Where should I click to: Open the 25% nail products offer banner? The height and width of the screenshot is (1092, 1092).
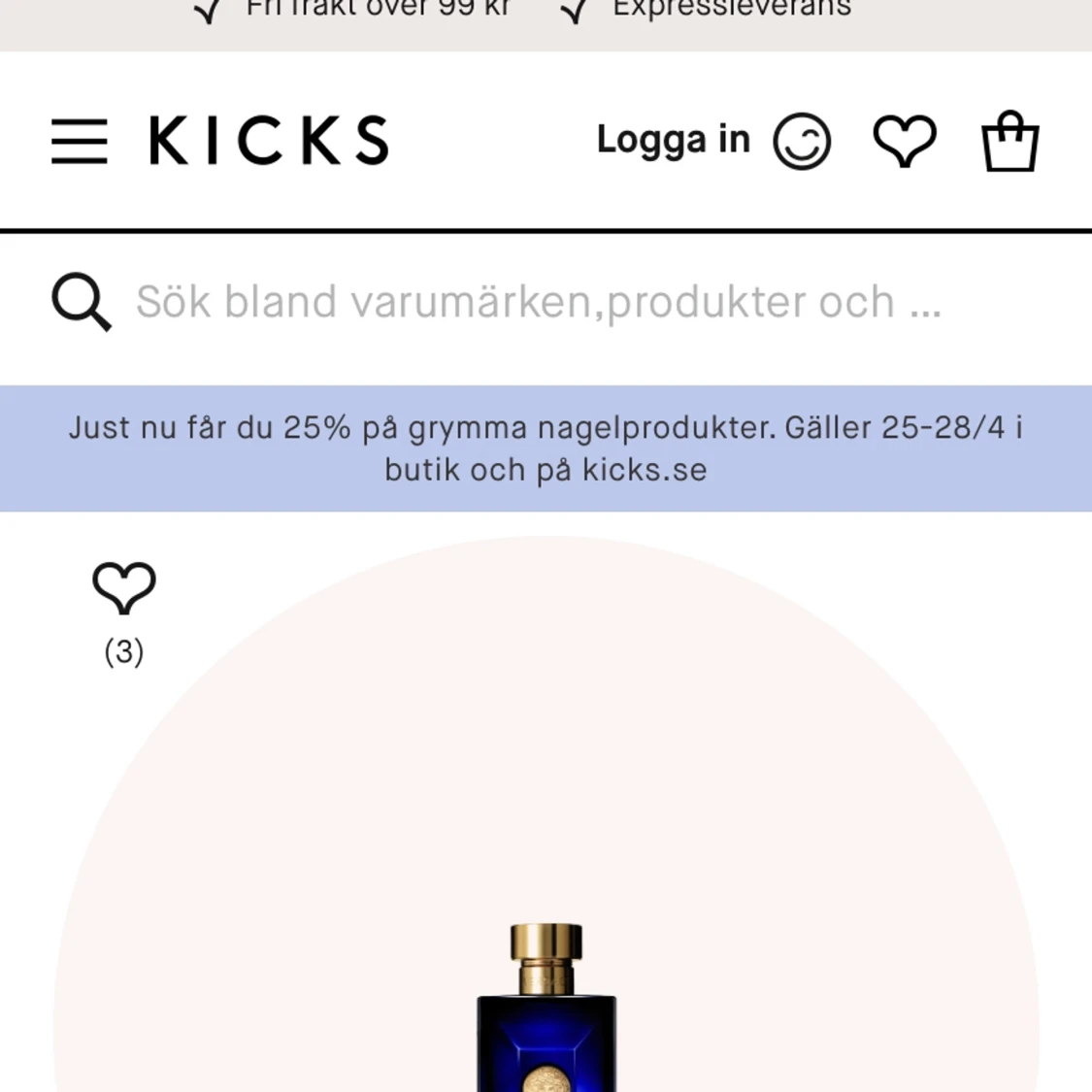(x=546, y=448)
